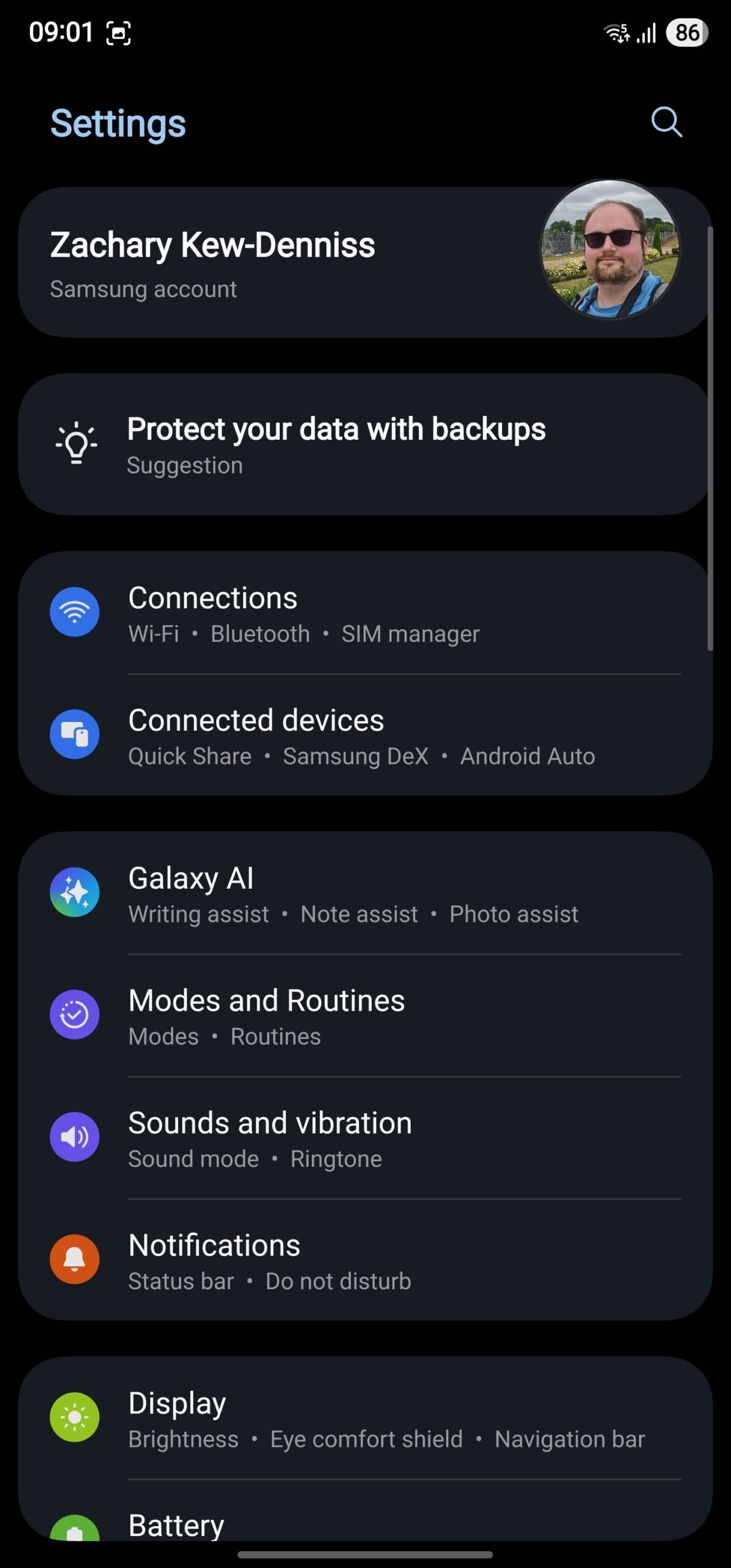
Task: Tap the orange Notifications bell icon
Action: [x=75, y=1259]
